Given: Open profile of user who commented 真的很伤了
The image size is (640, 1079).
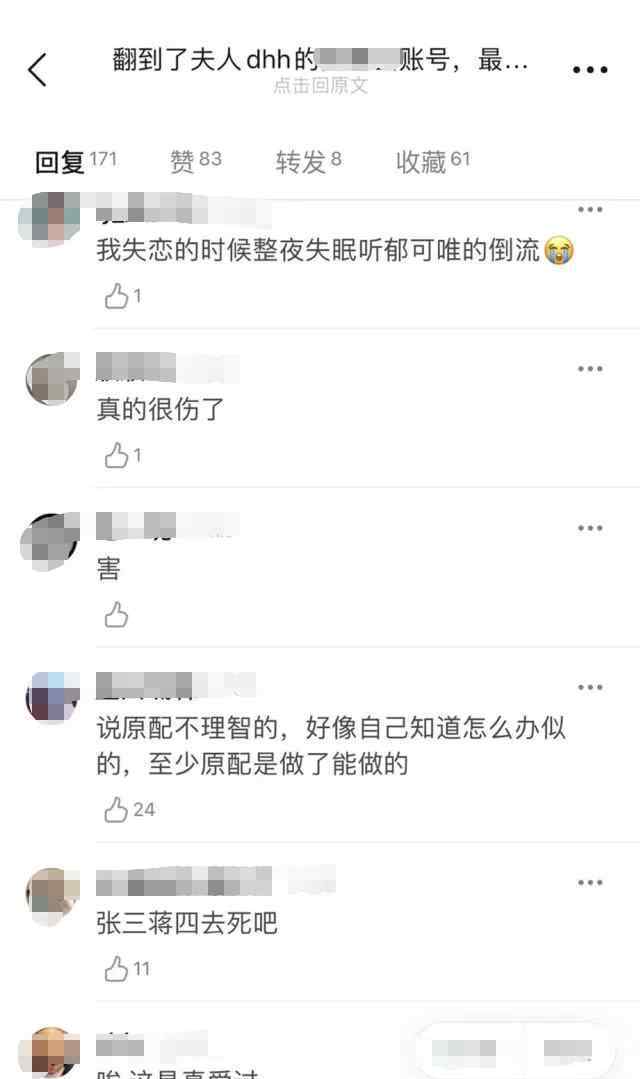Looking at the screenshot, I should (51, 379).
